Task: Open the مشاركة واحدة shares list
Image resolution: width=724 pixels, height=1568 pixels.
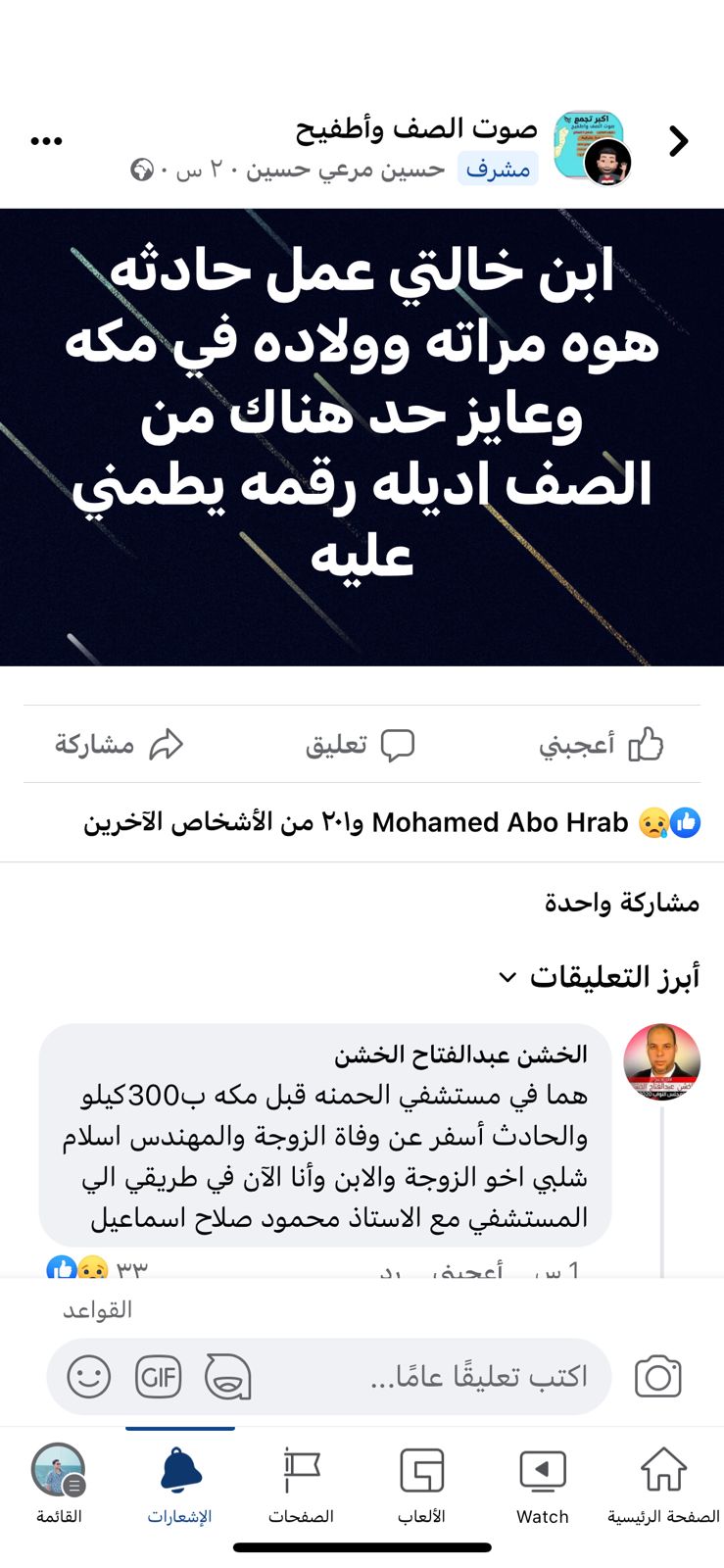Action: [x=622, y=902]
